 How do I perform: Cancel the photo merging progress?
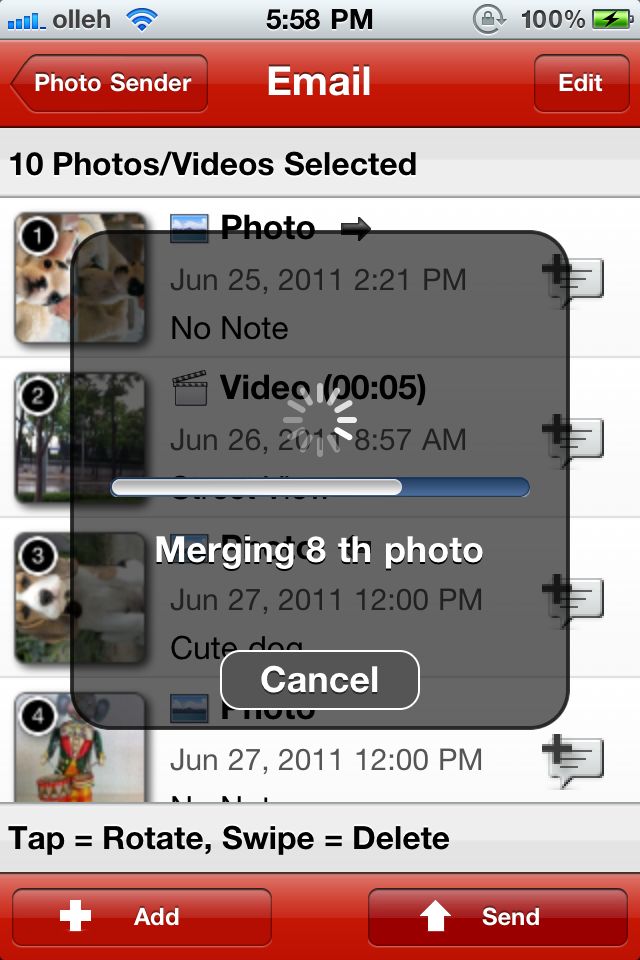pos(319,680)
